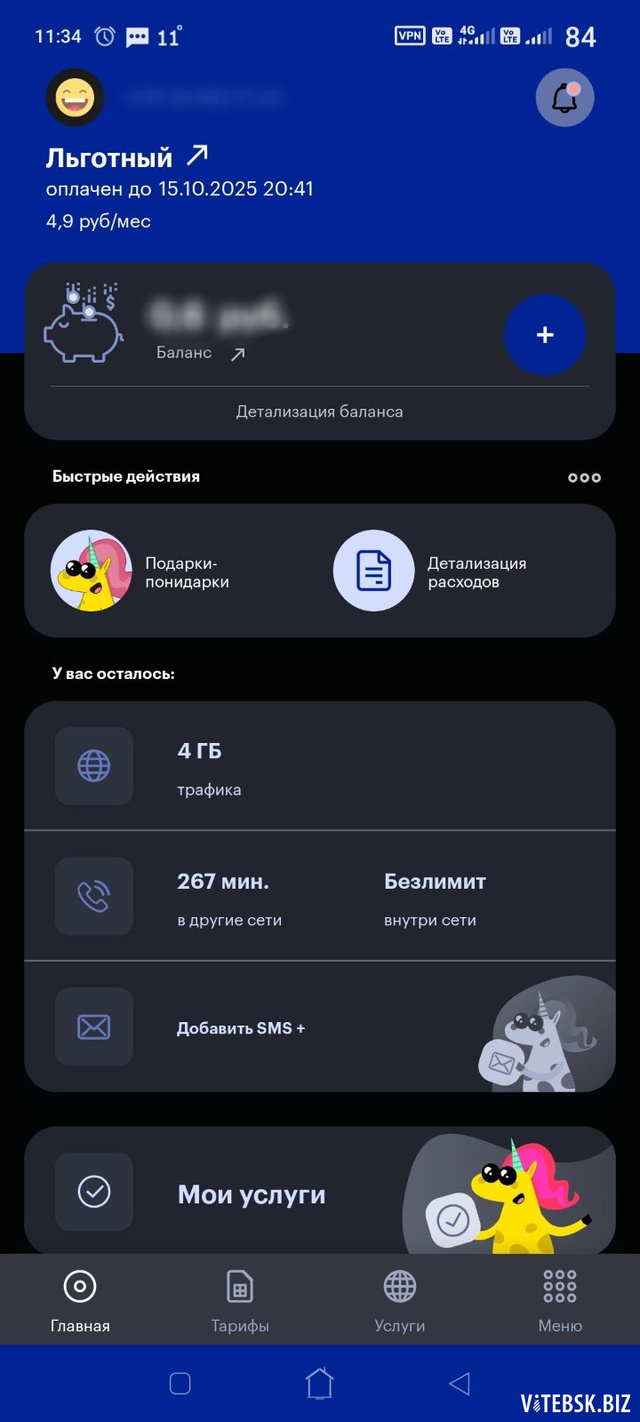Open the Льготный tariff details

coord(127,157)
